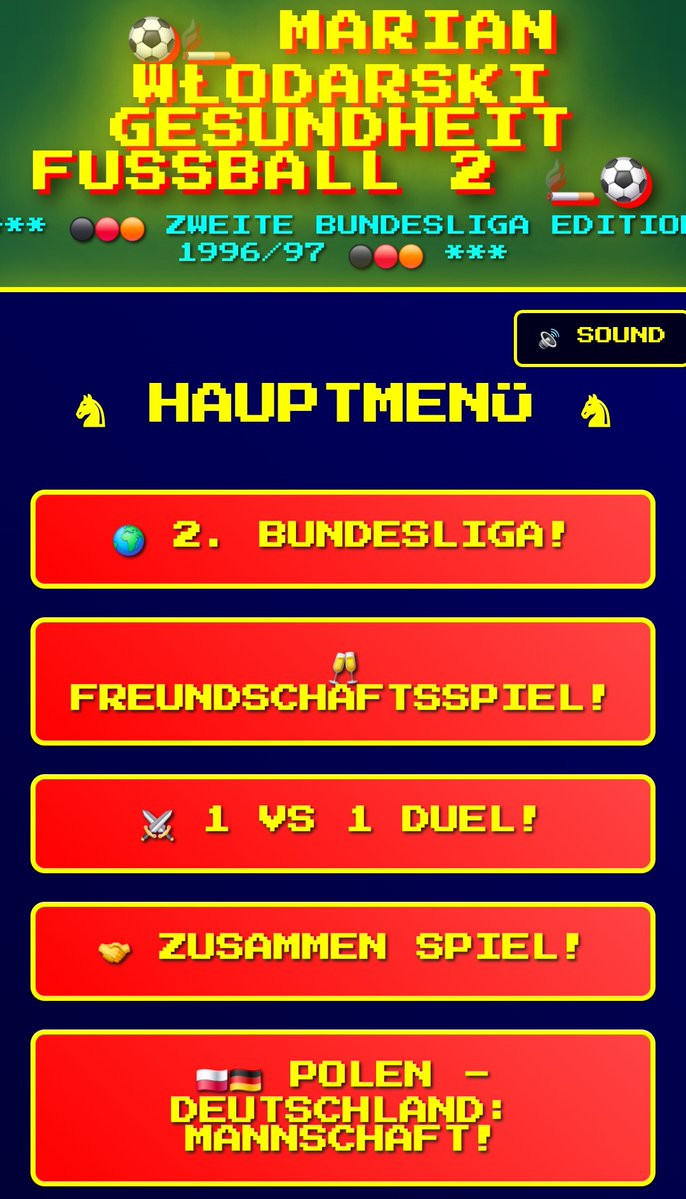
Task: Choose Zusammen Spiel co-op mode
Action: [x=343, y=951]
